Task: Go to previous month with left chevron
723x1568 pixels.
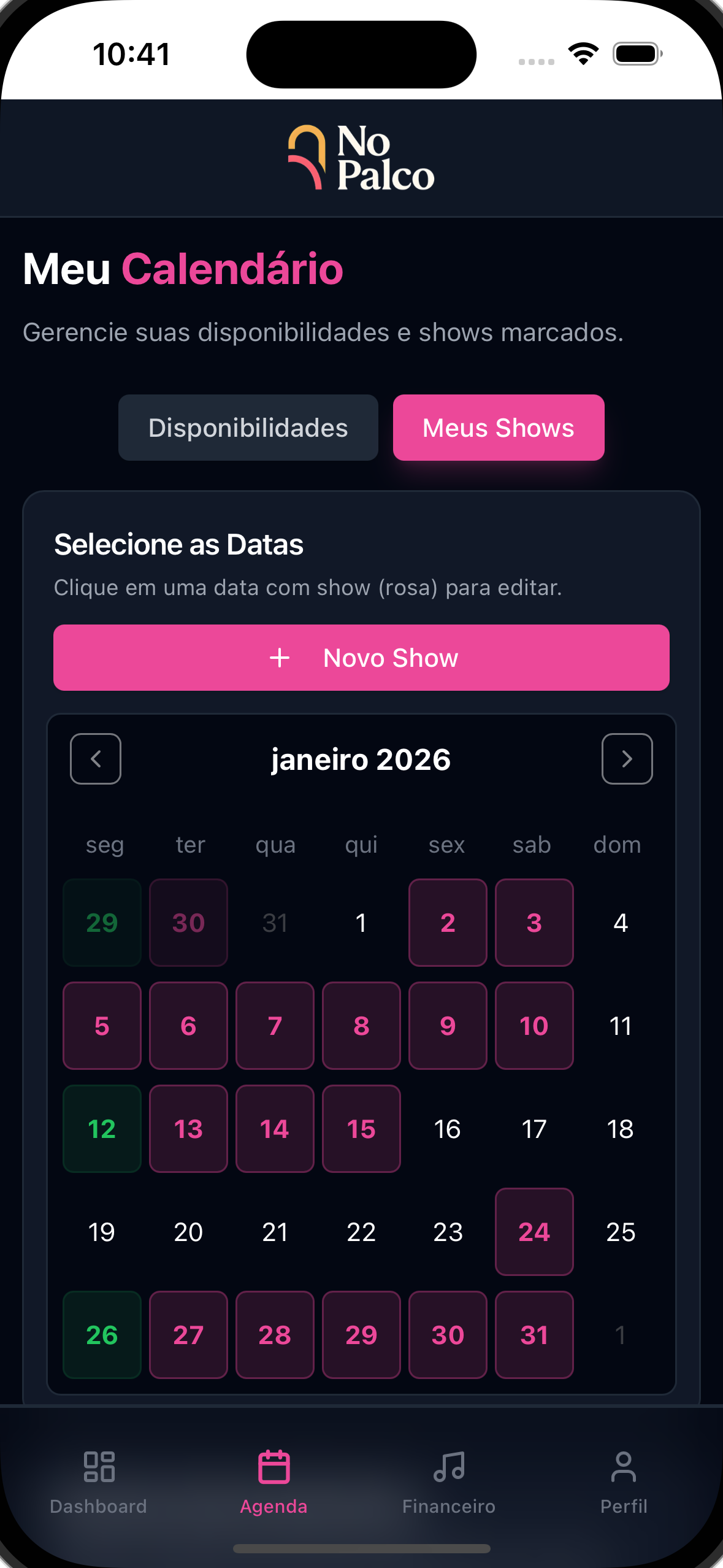Action: (96, 759)
